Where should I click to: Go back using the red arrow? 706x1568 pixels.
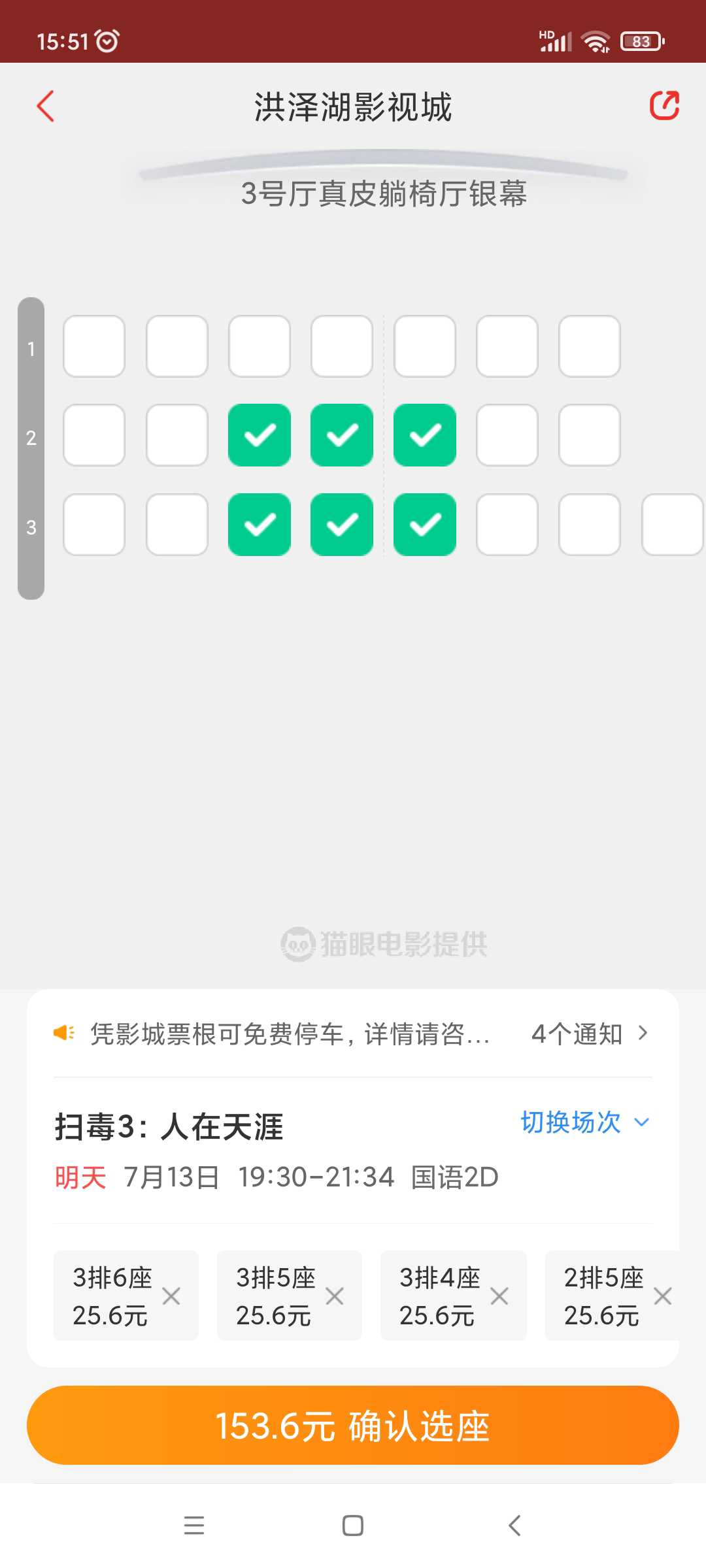[x=45, y=106]
